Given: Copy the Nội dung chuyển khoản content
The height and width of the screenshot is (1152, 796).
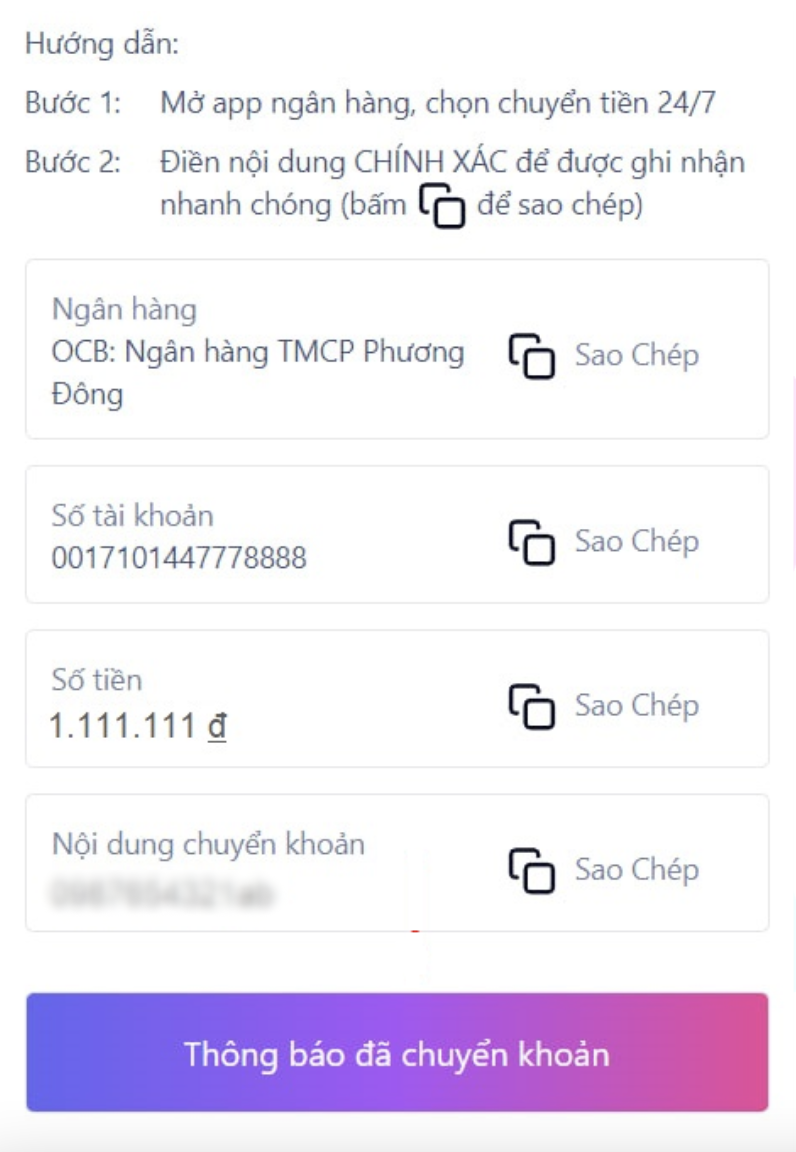Looking at the screenshot, I should (603, 869).
